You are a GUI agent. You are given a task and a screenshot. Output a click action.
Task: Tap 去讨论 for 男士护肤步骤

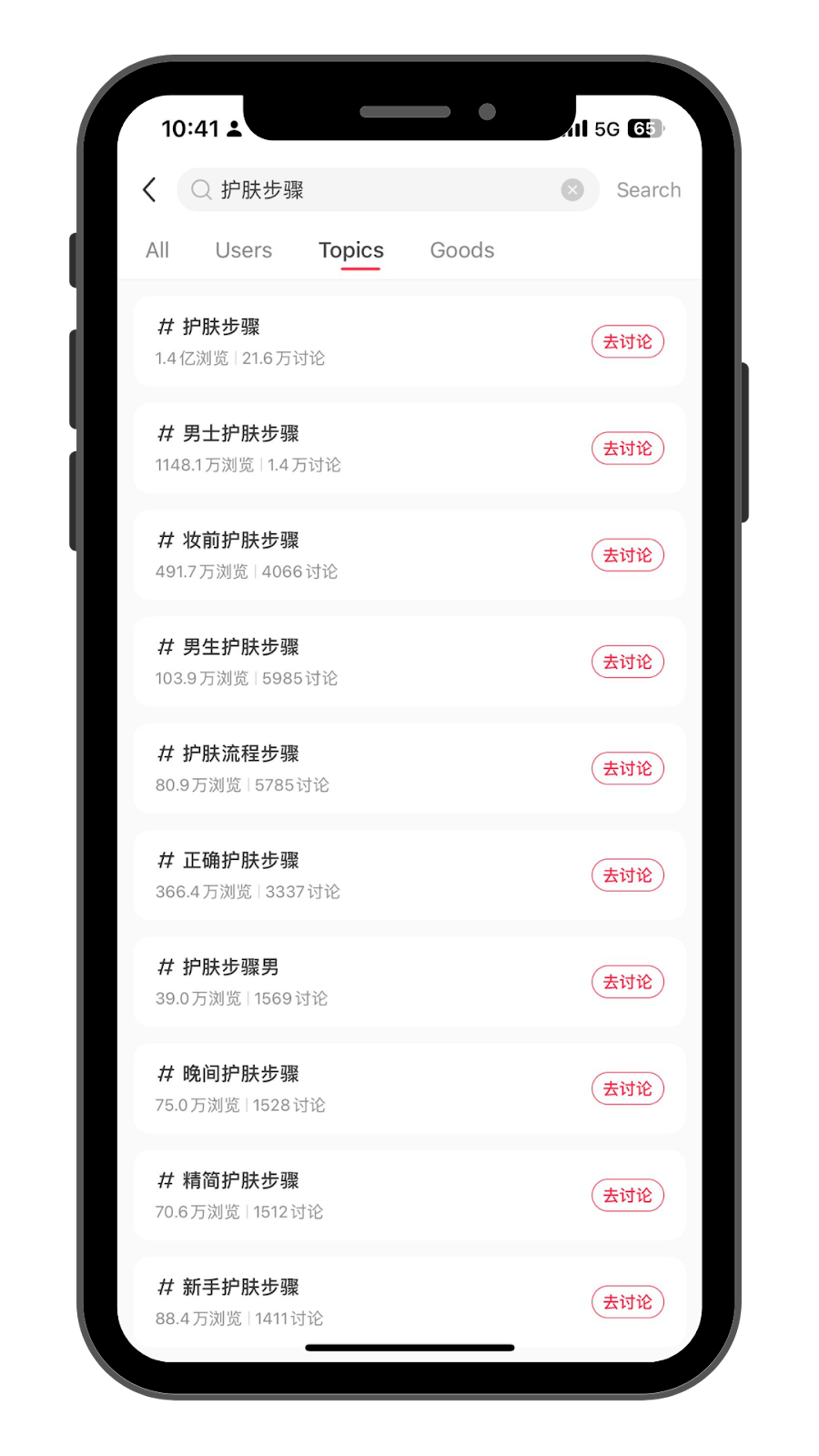tap(628, 449)
